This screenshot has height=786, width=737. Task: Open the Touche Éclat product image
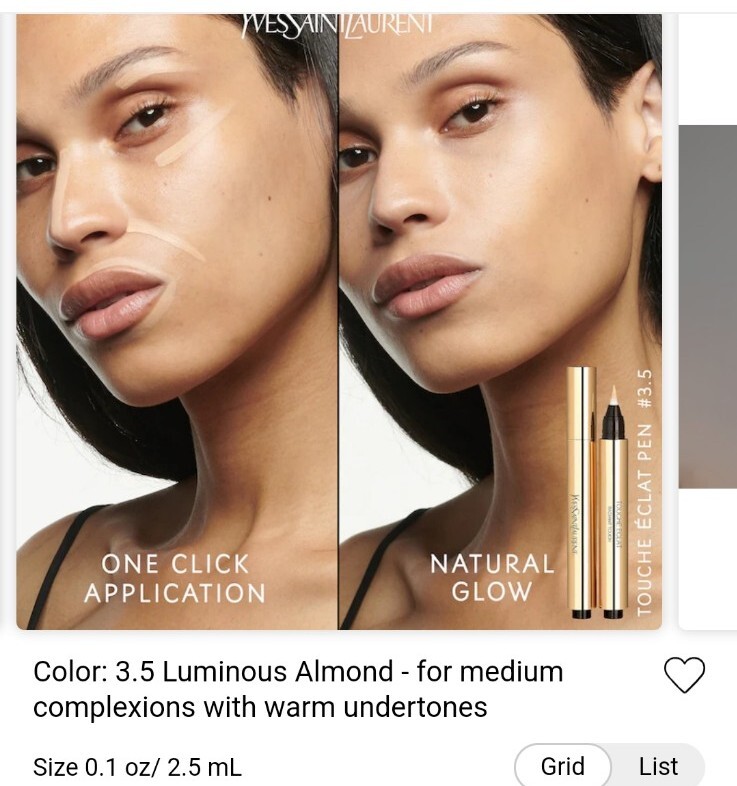(339, 320)
